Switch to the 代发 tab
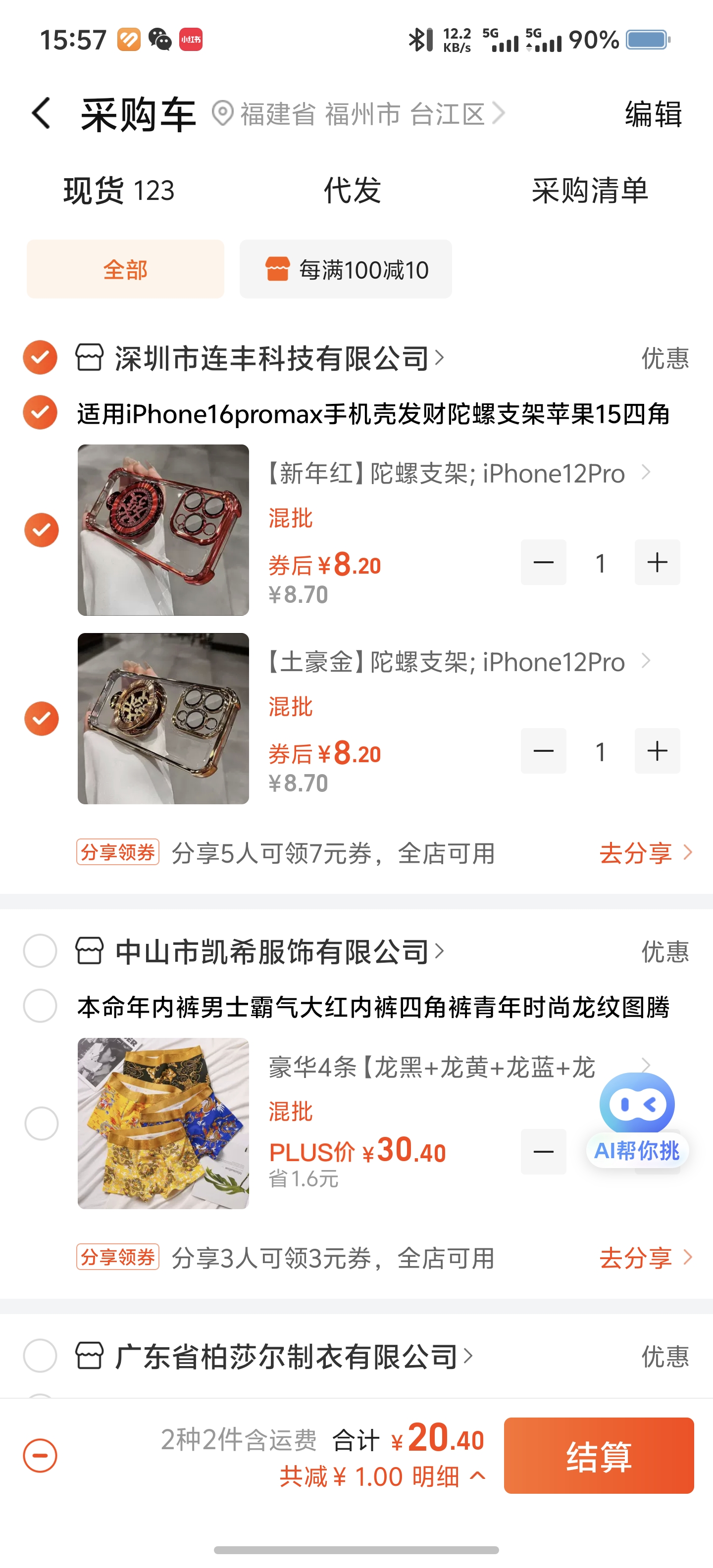 352,191
